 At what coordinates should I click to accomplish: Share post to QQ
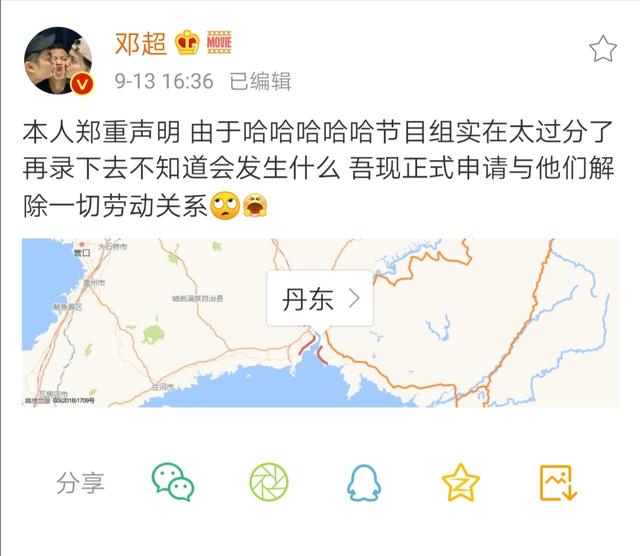[x=364, y=483]
